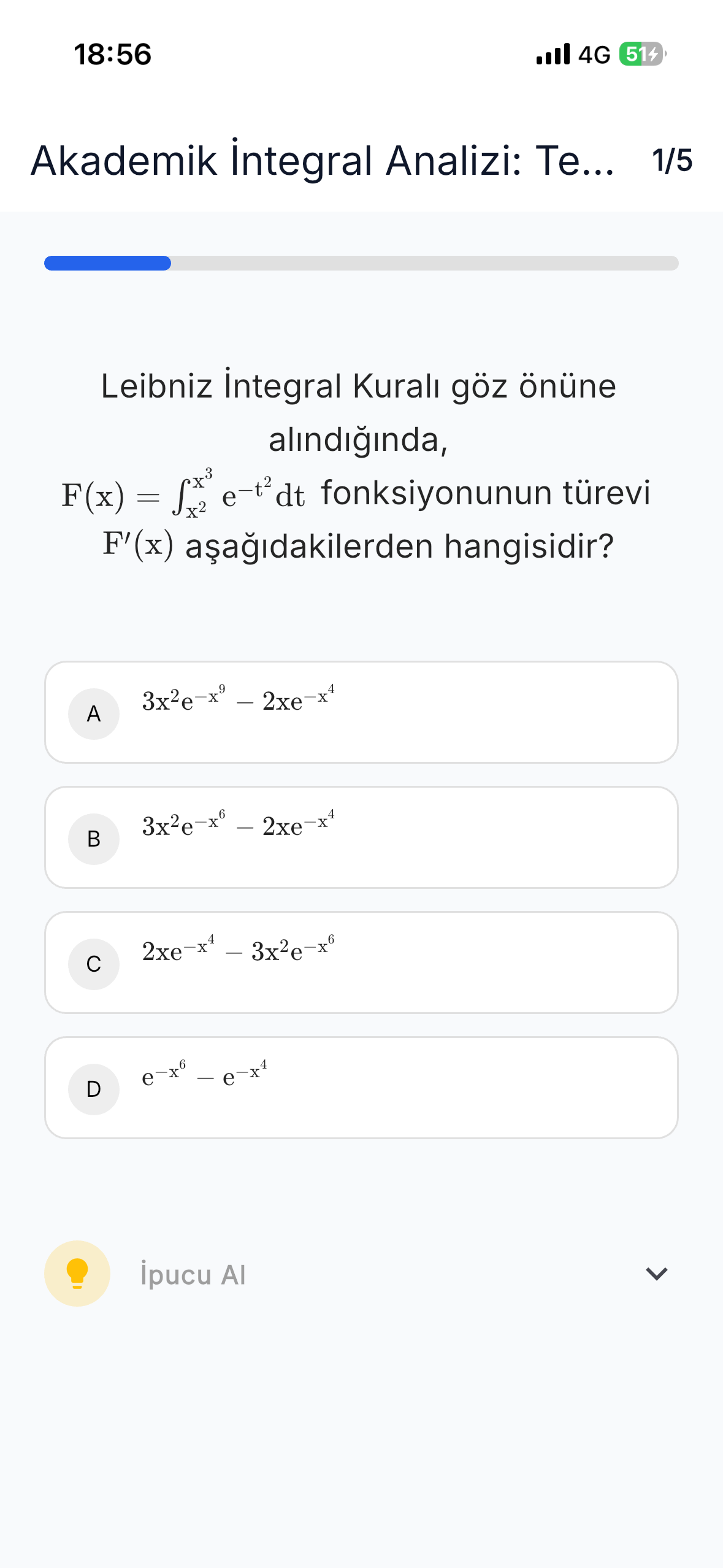Pick answer option C
Screen dimensions: 723x1568
tap(361, 963)
